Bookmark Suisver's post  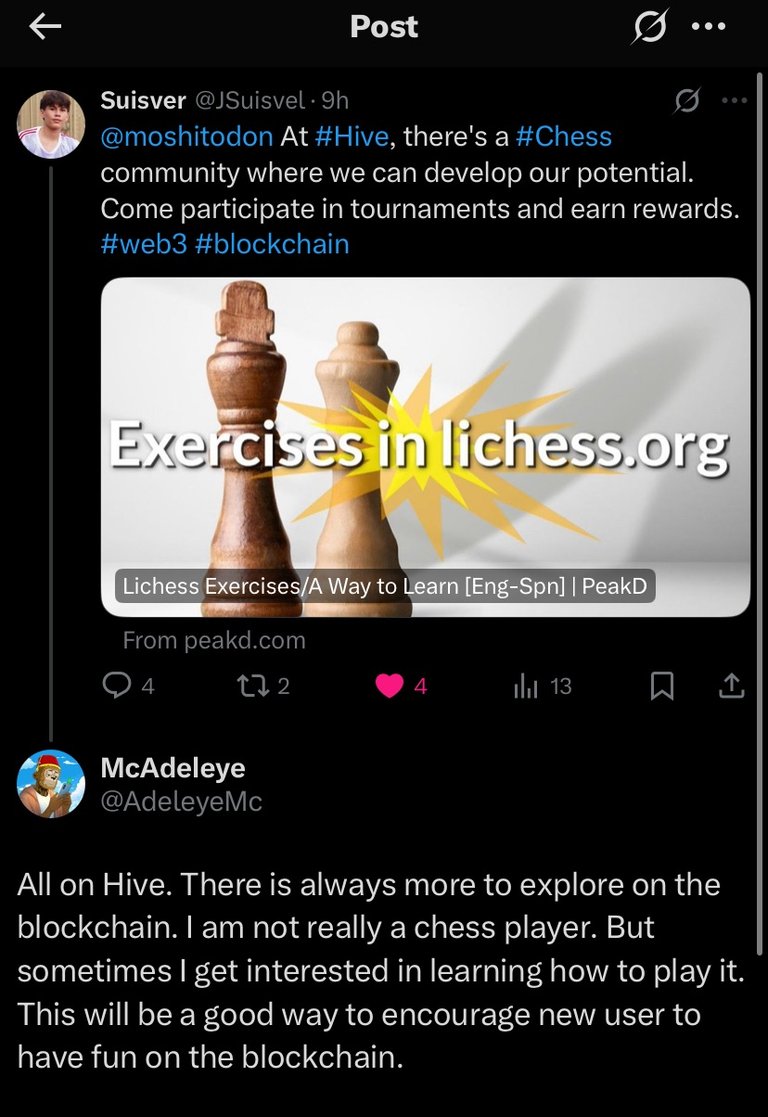(x=662, y=686)
